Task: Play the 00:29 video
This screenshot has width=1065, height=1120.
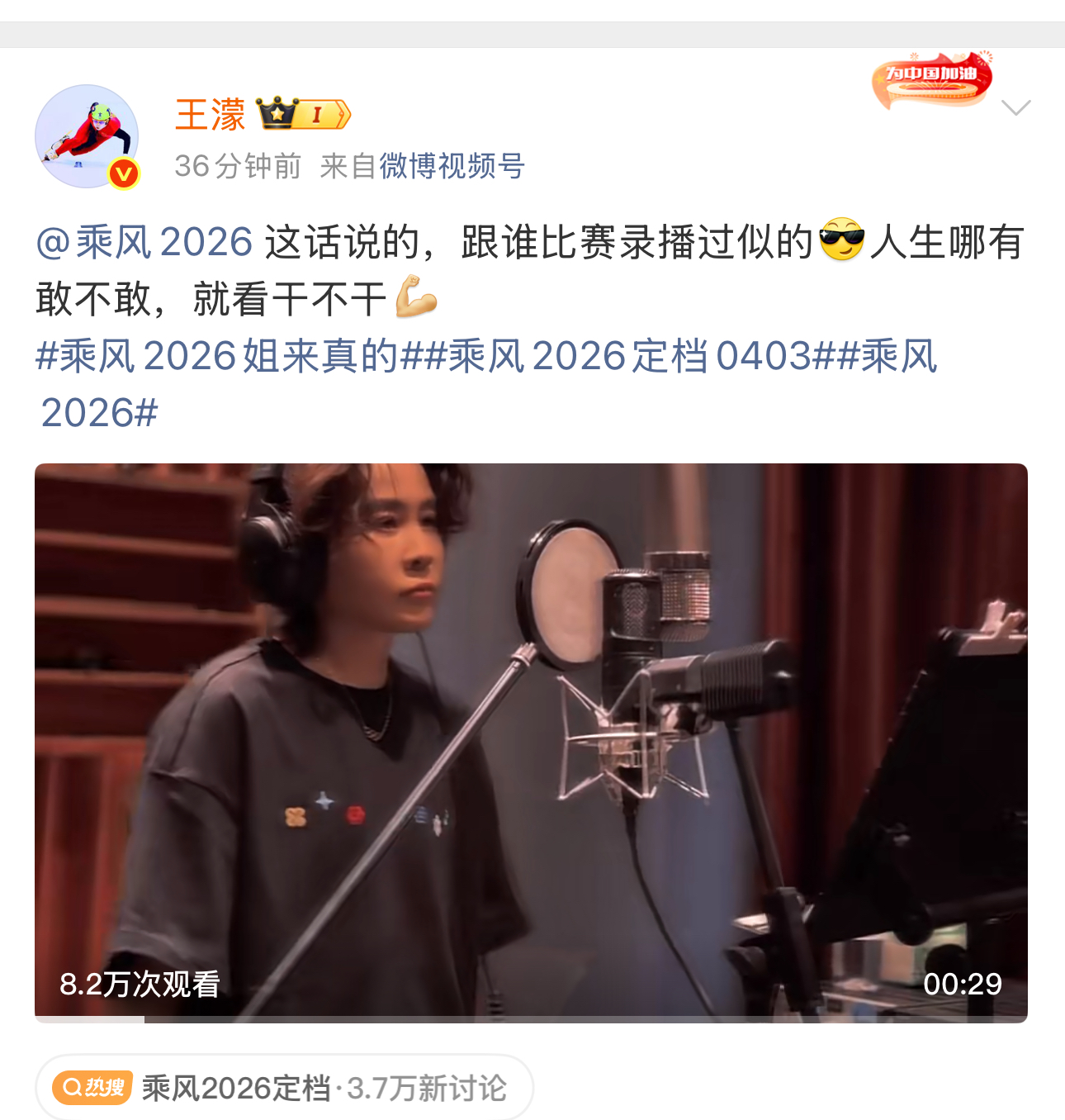Action: (531, 742)
